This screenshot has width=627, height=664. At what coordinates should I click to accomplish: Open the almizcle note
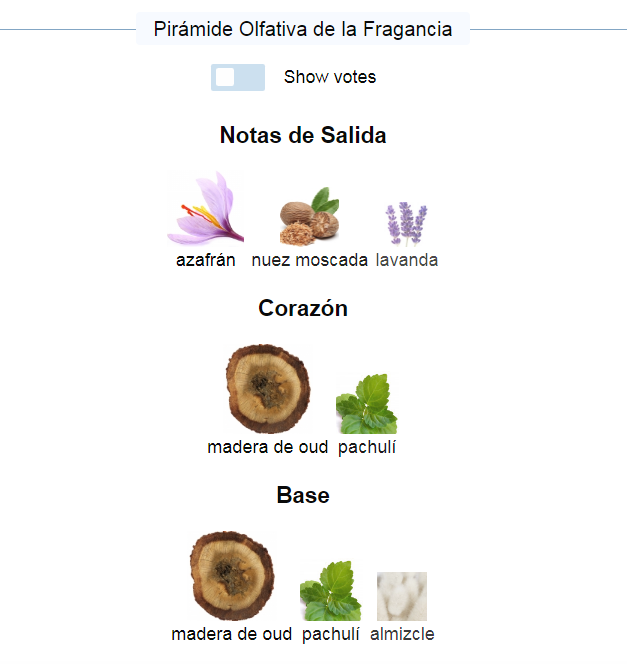(402, 597)
